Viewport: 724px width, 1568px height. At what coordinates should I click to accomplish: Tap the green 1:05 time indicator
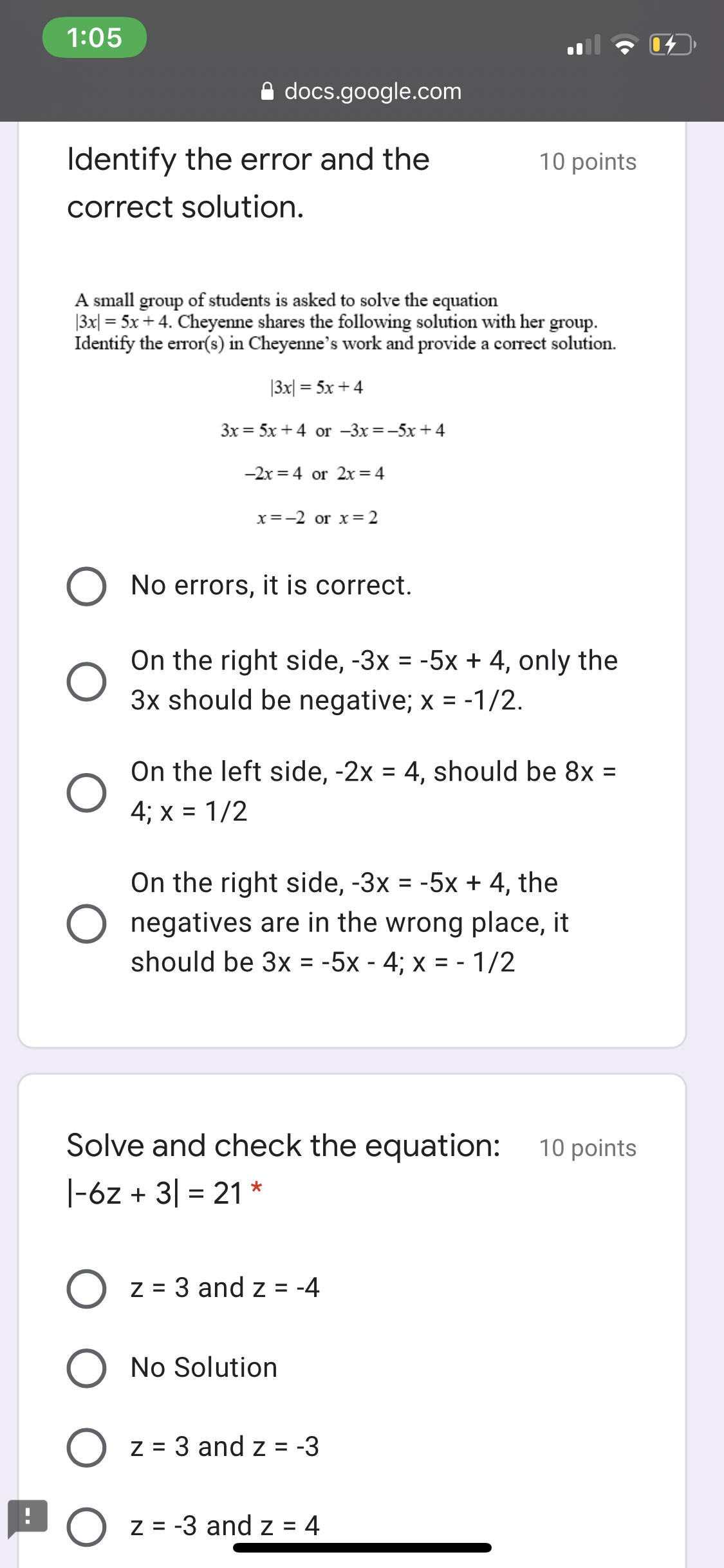click(x=93, y=37)
